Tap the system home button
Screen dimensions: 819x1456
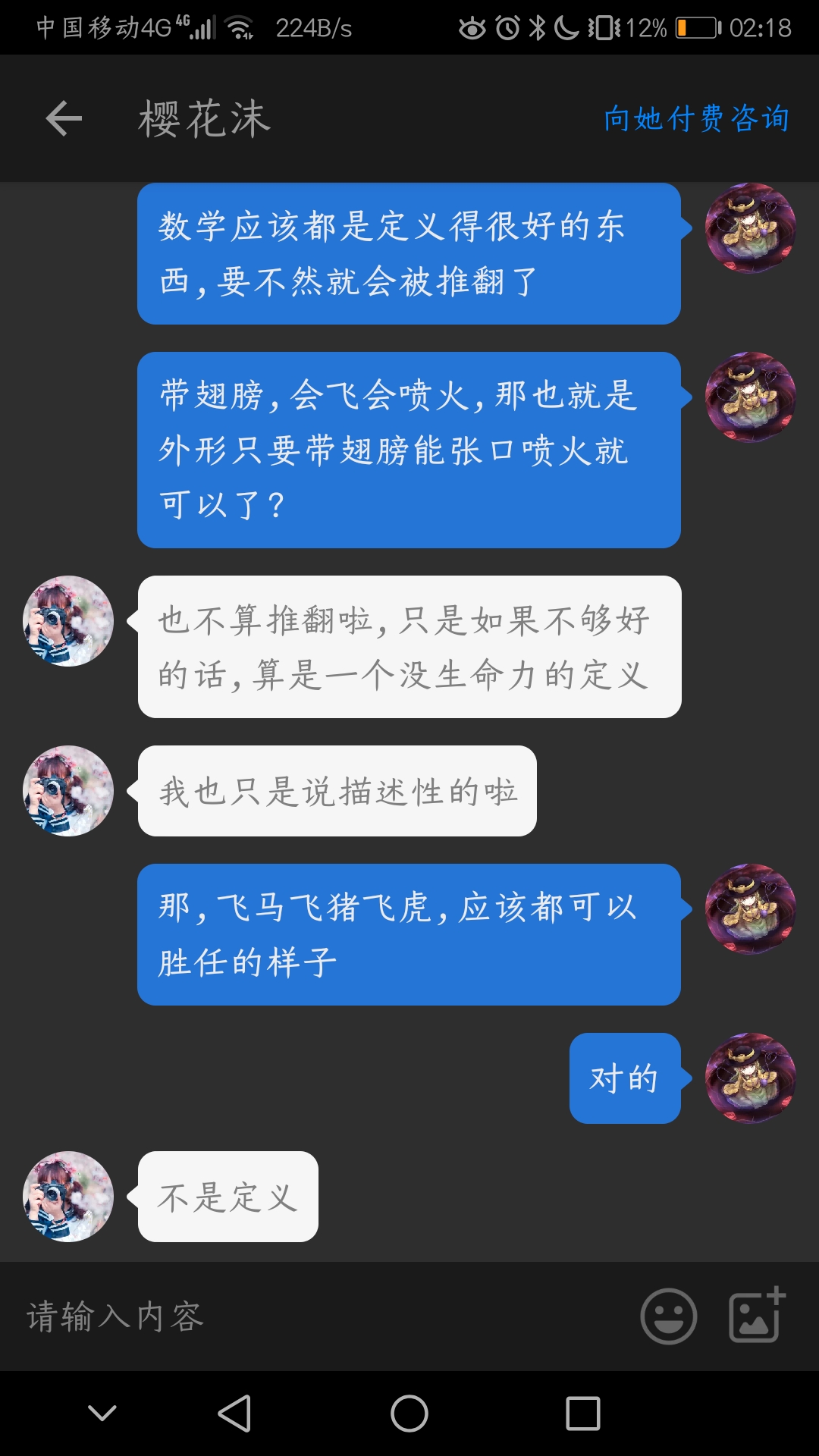409,1414
